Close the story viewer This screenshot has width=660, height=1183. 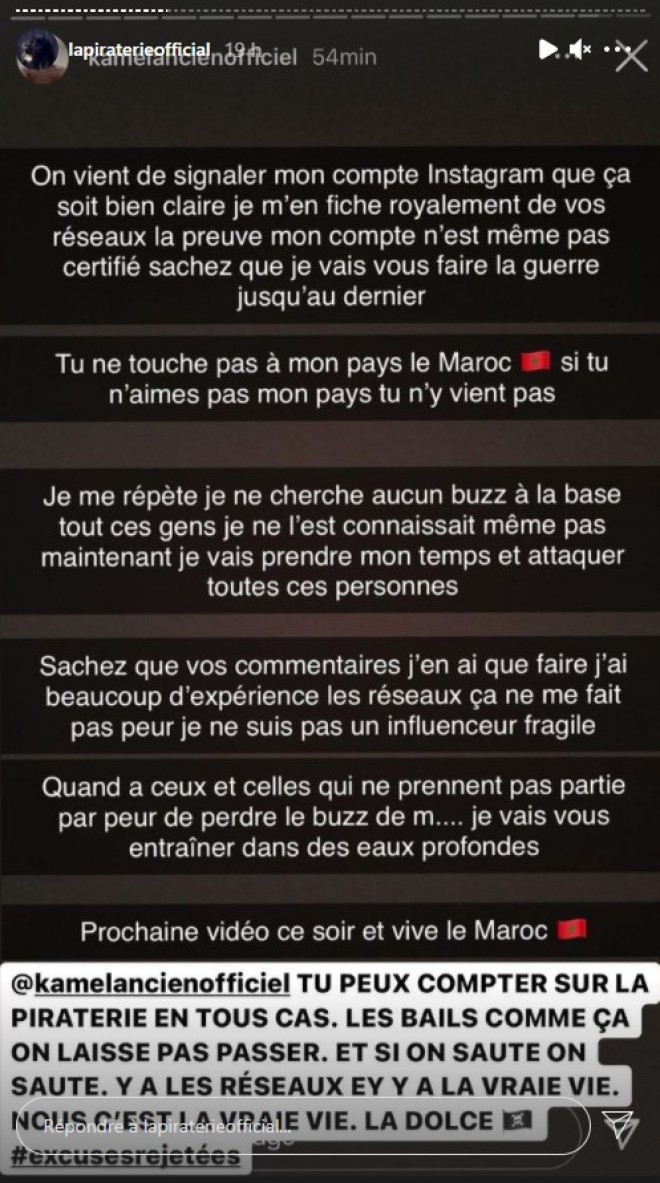631,55
